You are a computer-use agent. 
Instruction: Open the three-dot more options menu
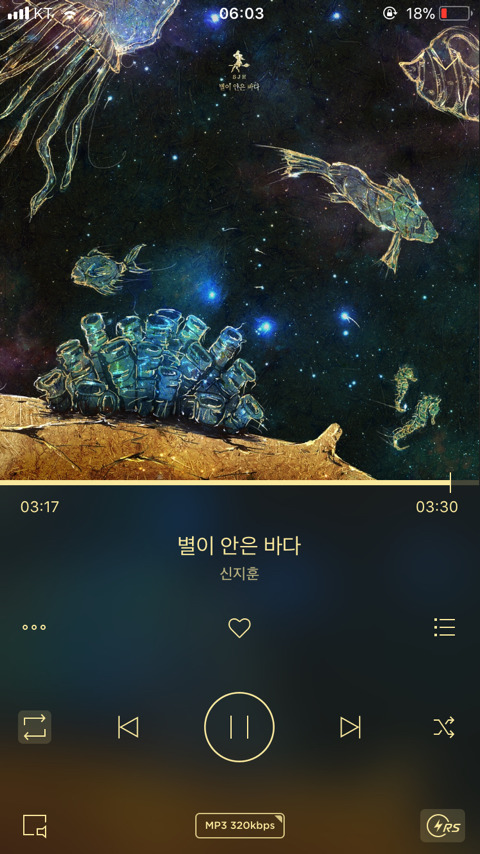click(34, 627)
